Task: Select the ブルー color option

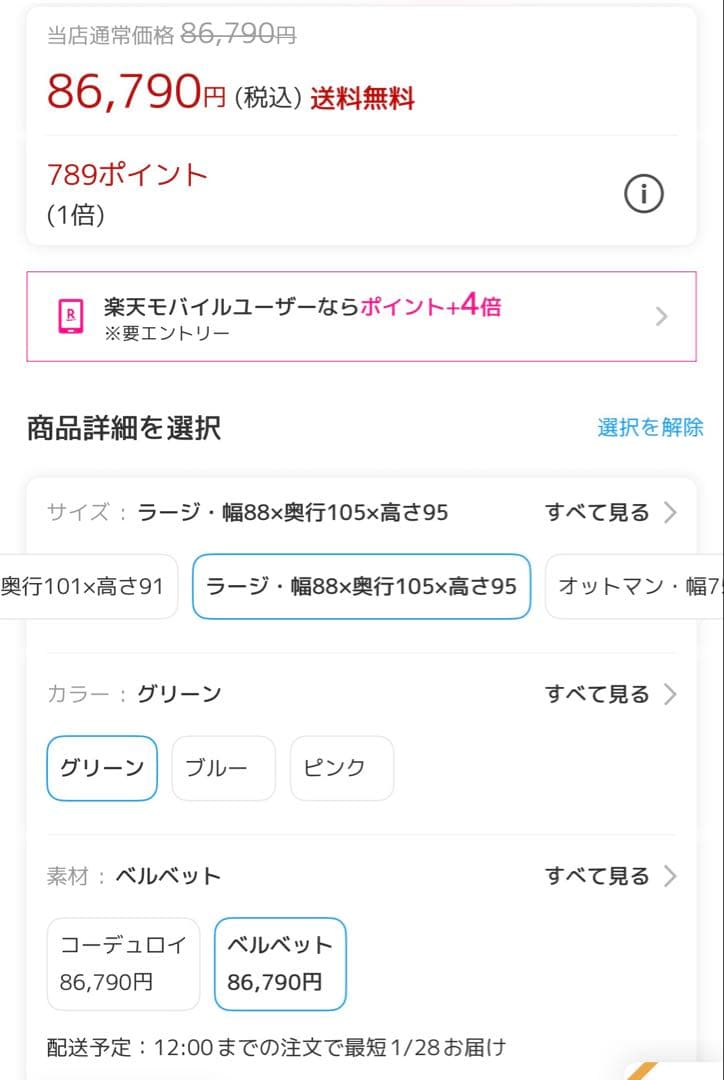Action: pyautogui.click(x=223, y=768)
